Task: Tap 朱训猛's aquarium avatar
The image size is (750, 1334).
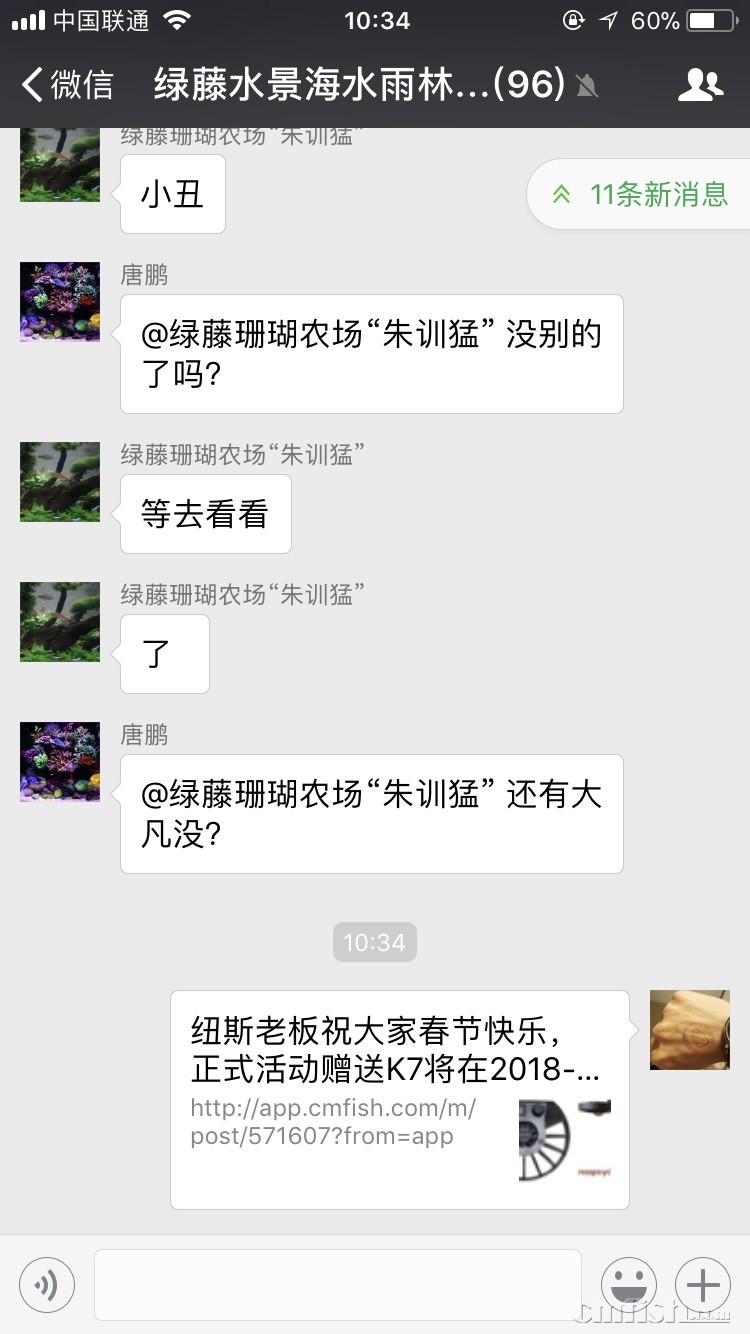Action: pyautogui.click(x=58, y=482)
